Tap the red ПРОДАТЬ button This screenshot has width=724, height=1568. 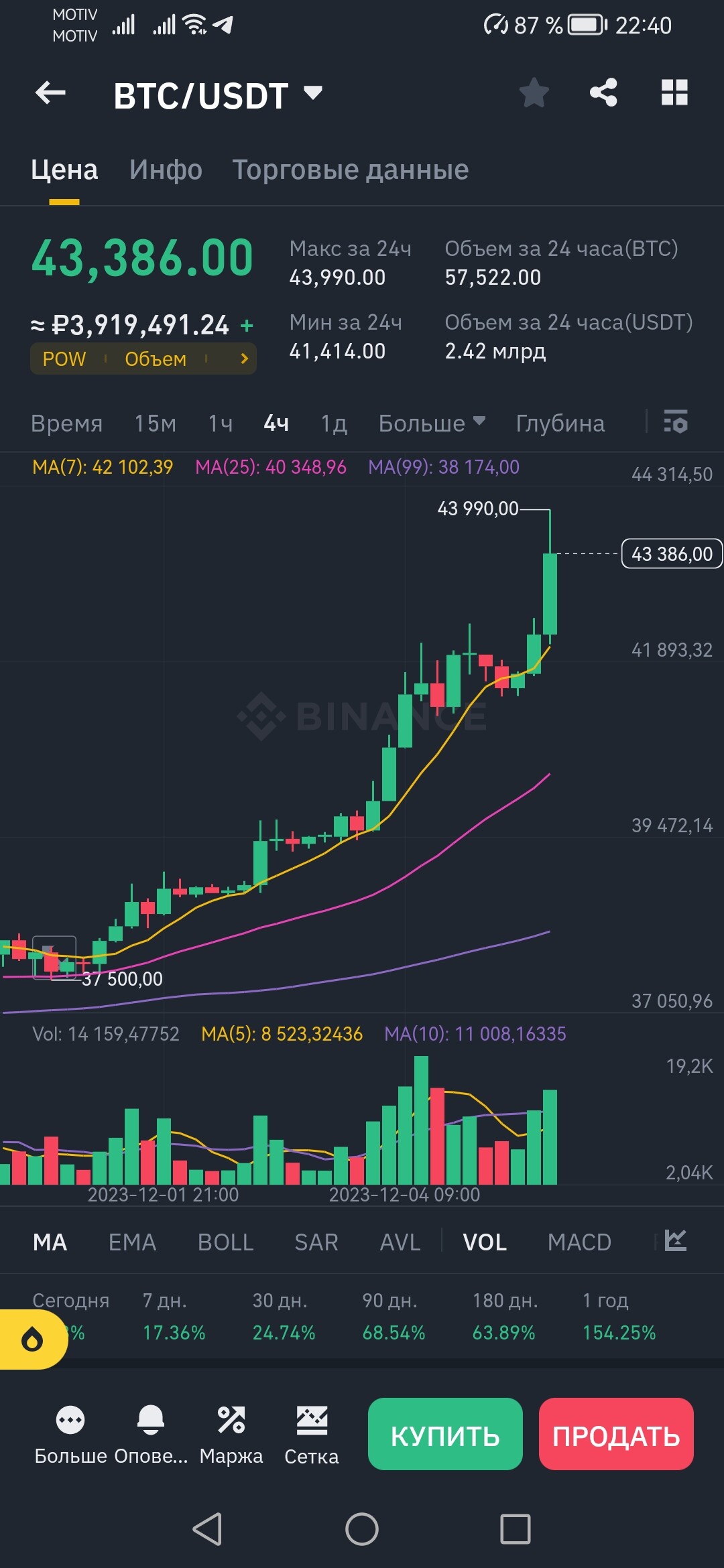pyautogui.click(x=616, y=1434)
